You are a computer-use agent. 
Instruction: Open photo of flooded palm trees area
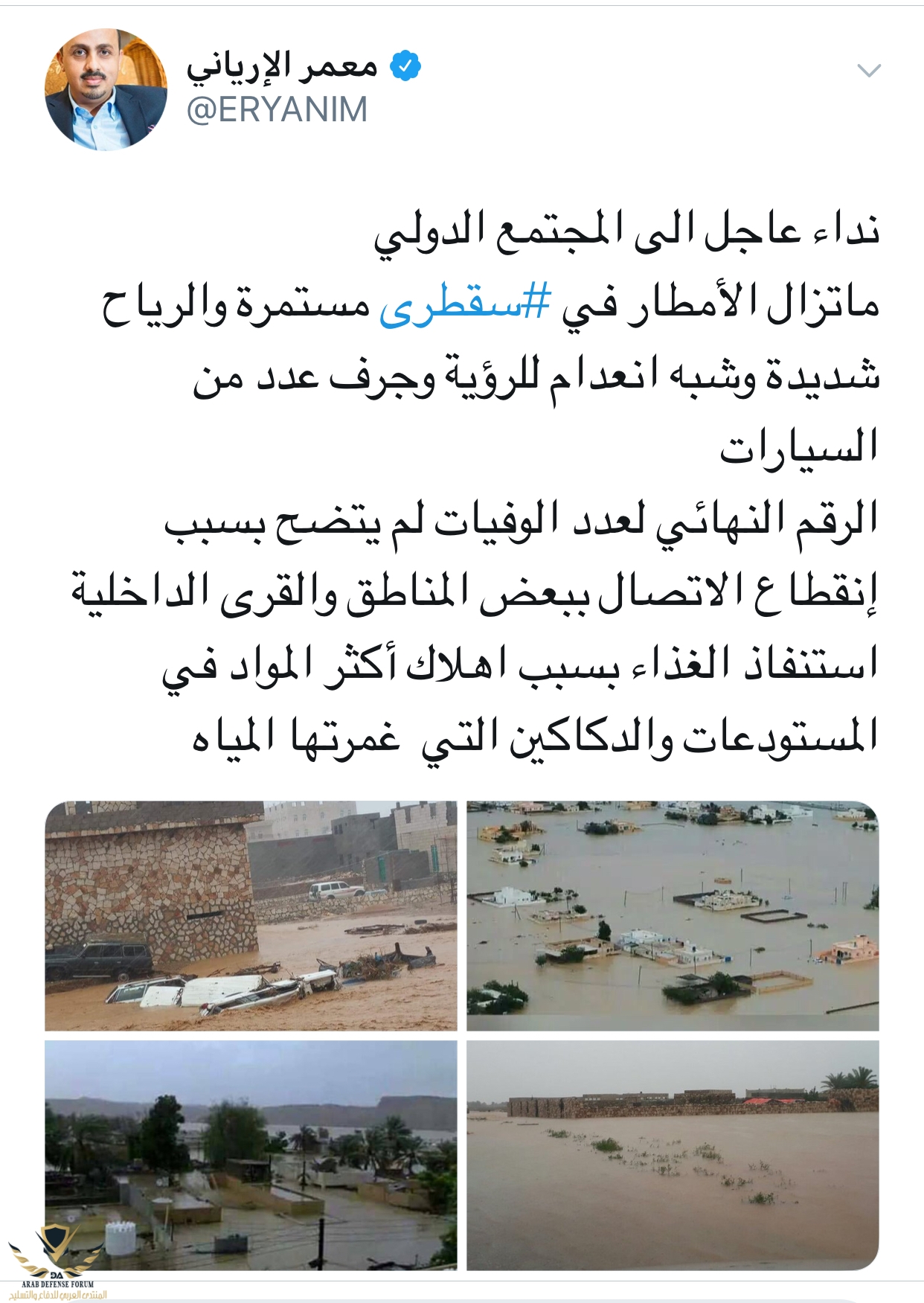[251, 1155]
